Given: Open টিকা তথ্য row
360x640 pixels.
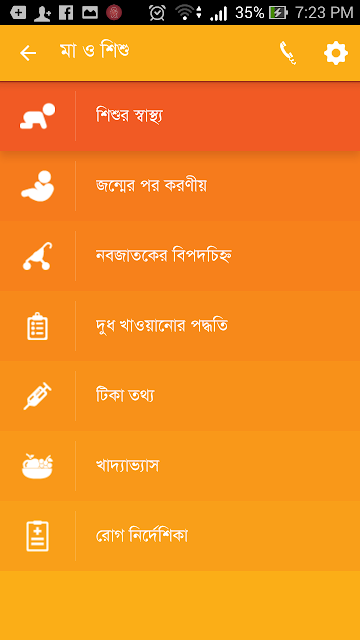Looking at the screenshot, I should (180, 396).
